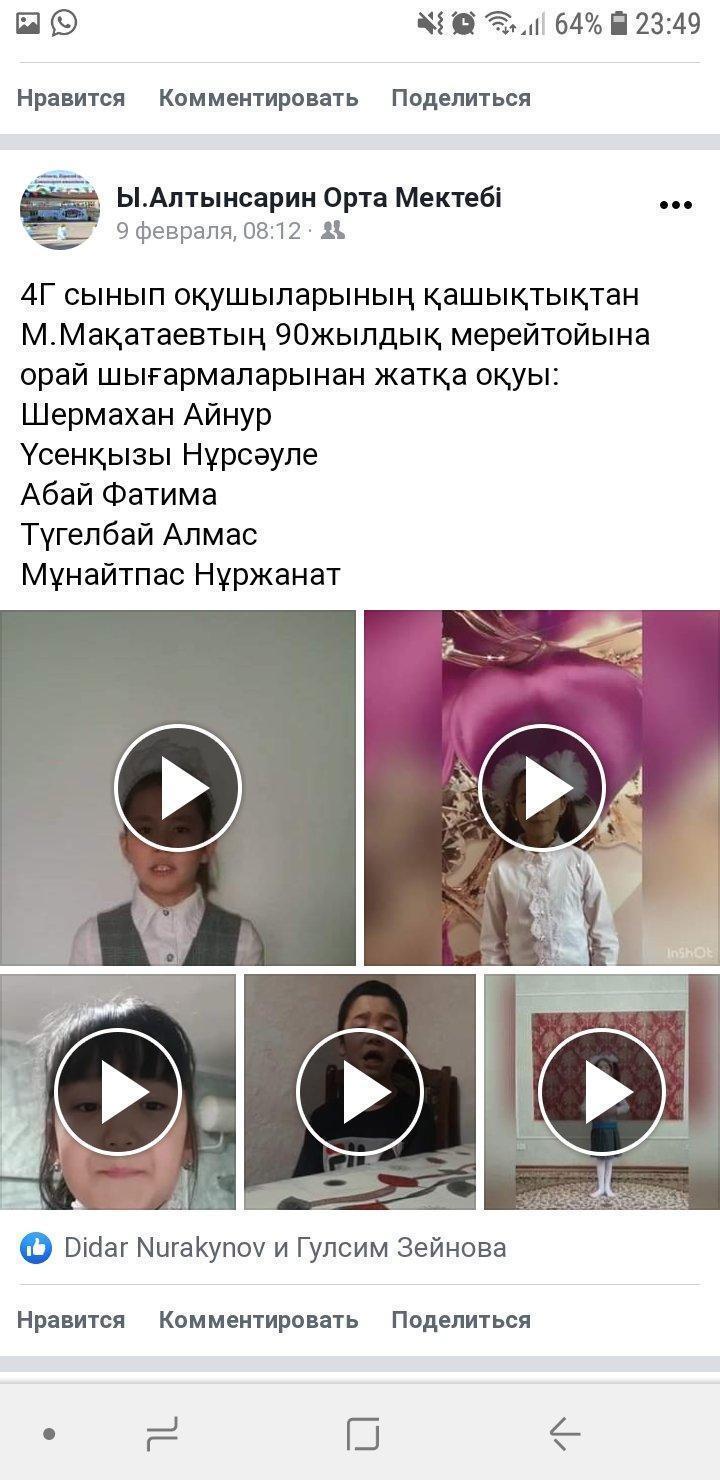Comment on the previous post above
Viewport: 720px width, 1480px height.
pyautogui.click(x=258, y=98)
